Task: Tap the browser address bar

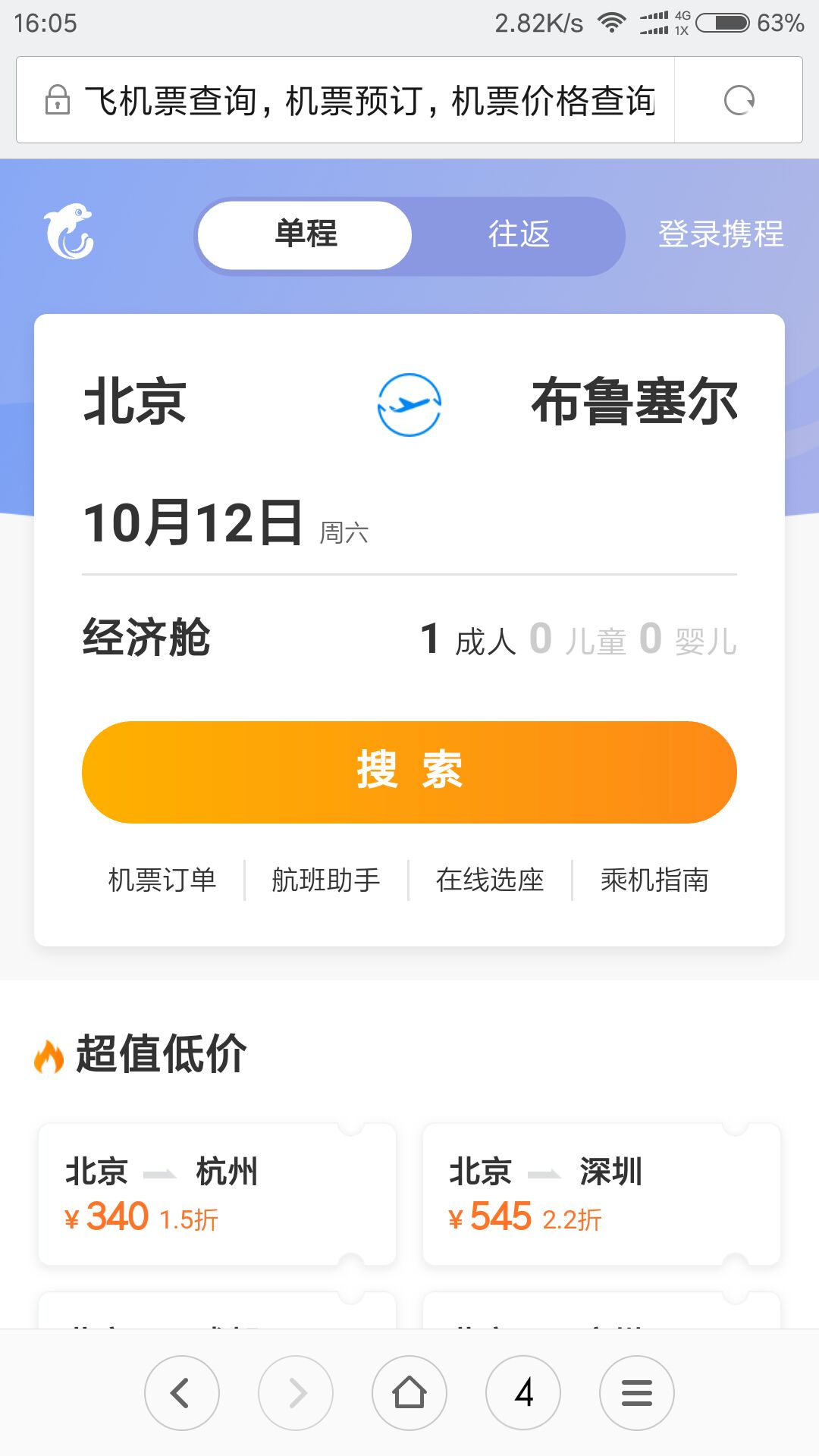Action: coord(346,100)
